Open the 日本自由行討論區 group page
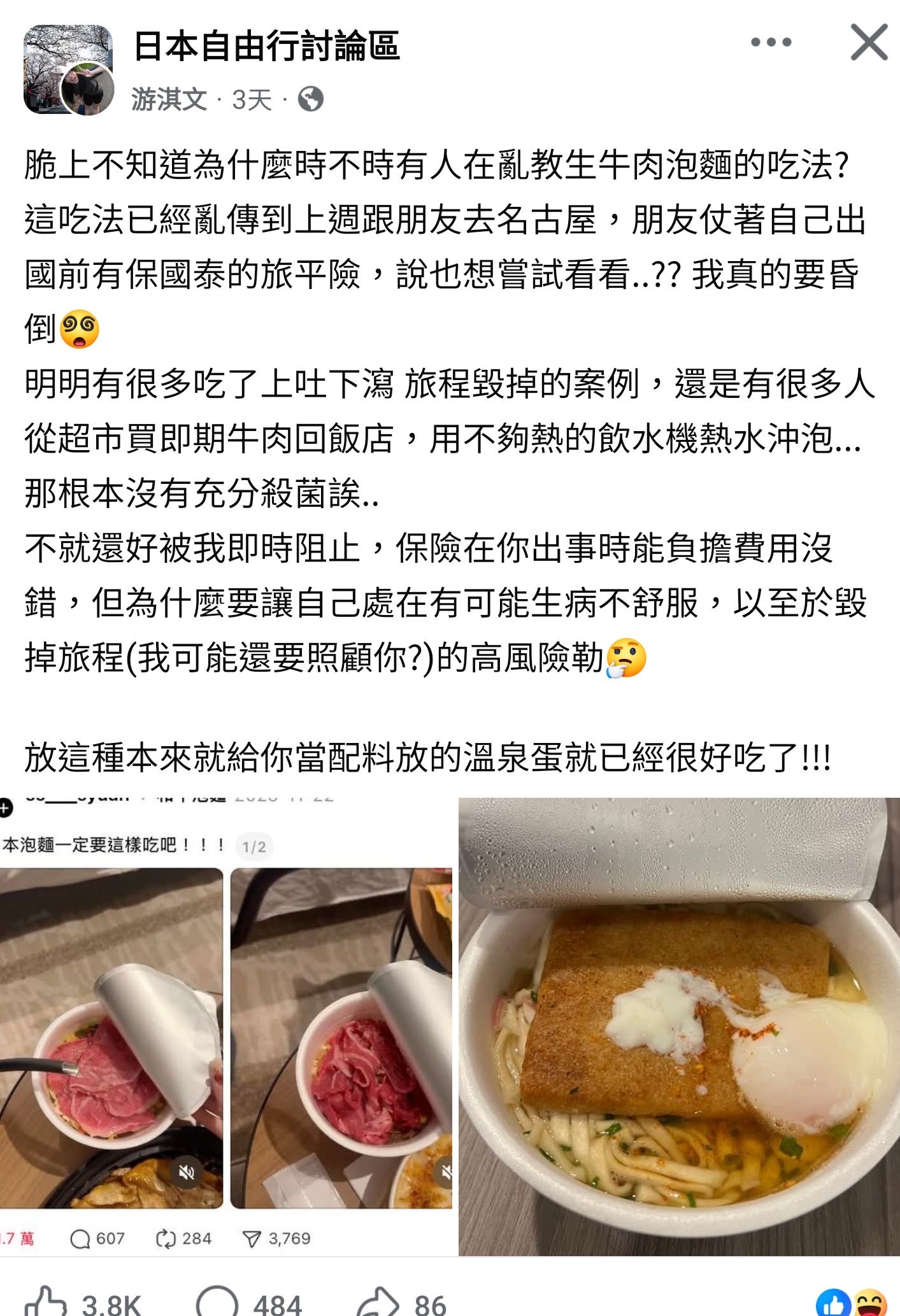The height and width of the screenshot is (1316, 900). click(266, 46)
